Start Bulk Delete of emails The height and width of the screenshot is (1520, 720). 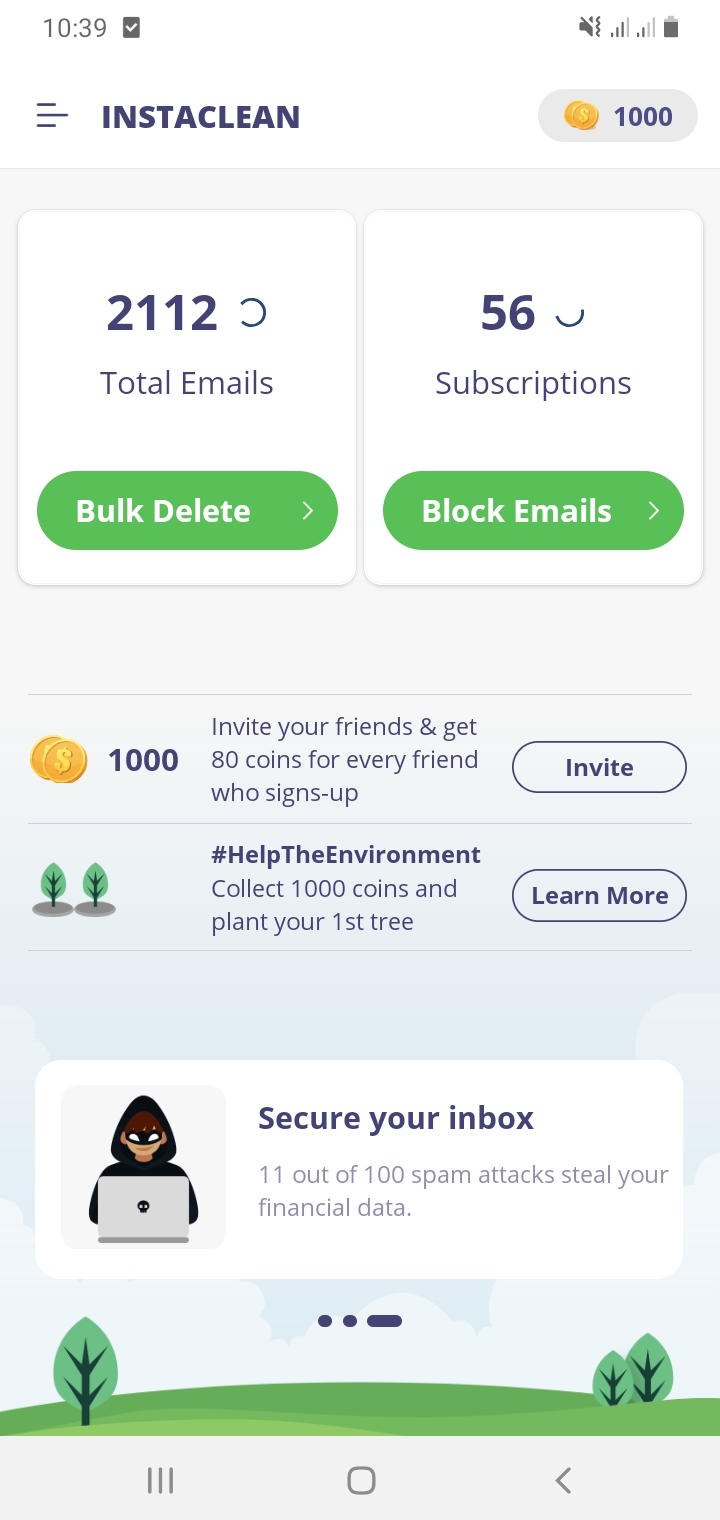point(187,511)
